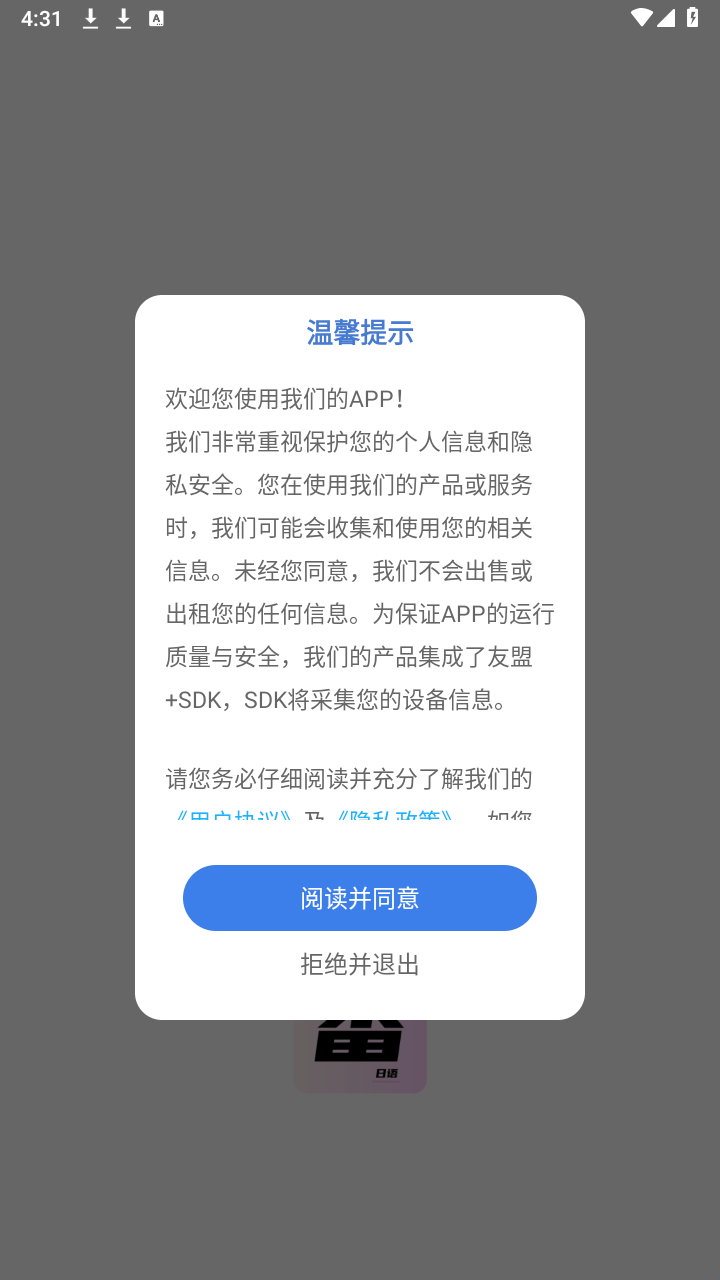Image resolution: width=720 pixels, height=1280 pixels.
Task: Choose 拒绝并退出 to decline and exit
Action: [x=360, y=964]
